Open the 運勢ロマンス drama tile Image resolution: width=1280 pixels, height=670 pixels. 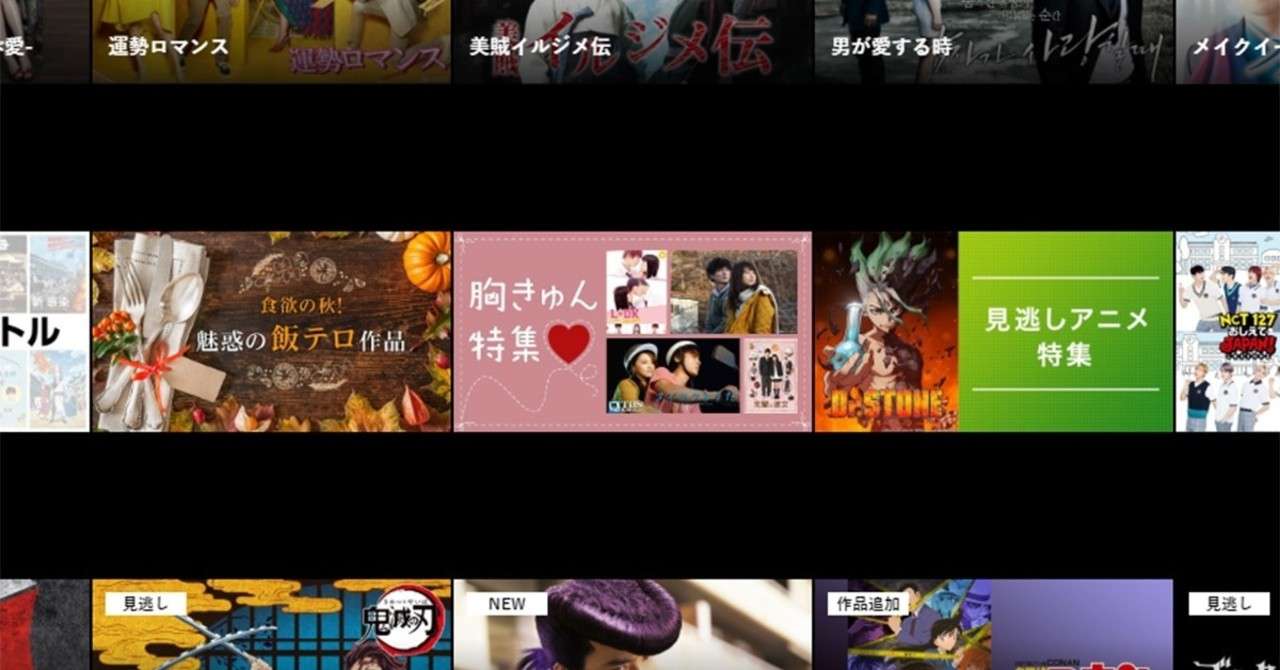point(270,42)
